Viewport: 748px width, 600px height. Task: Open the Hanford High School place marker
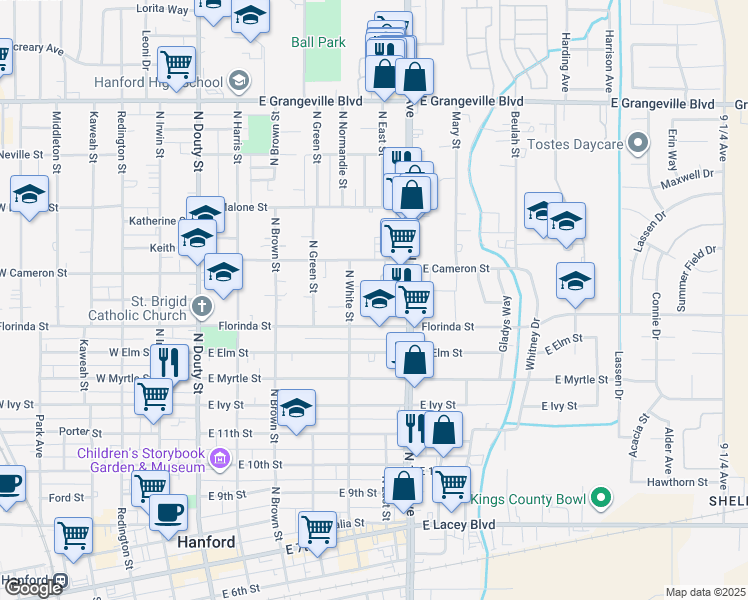[239, 80]
